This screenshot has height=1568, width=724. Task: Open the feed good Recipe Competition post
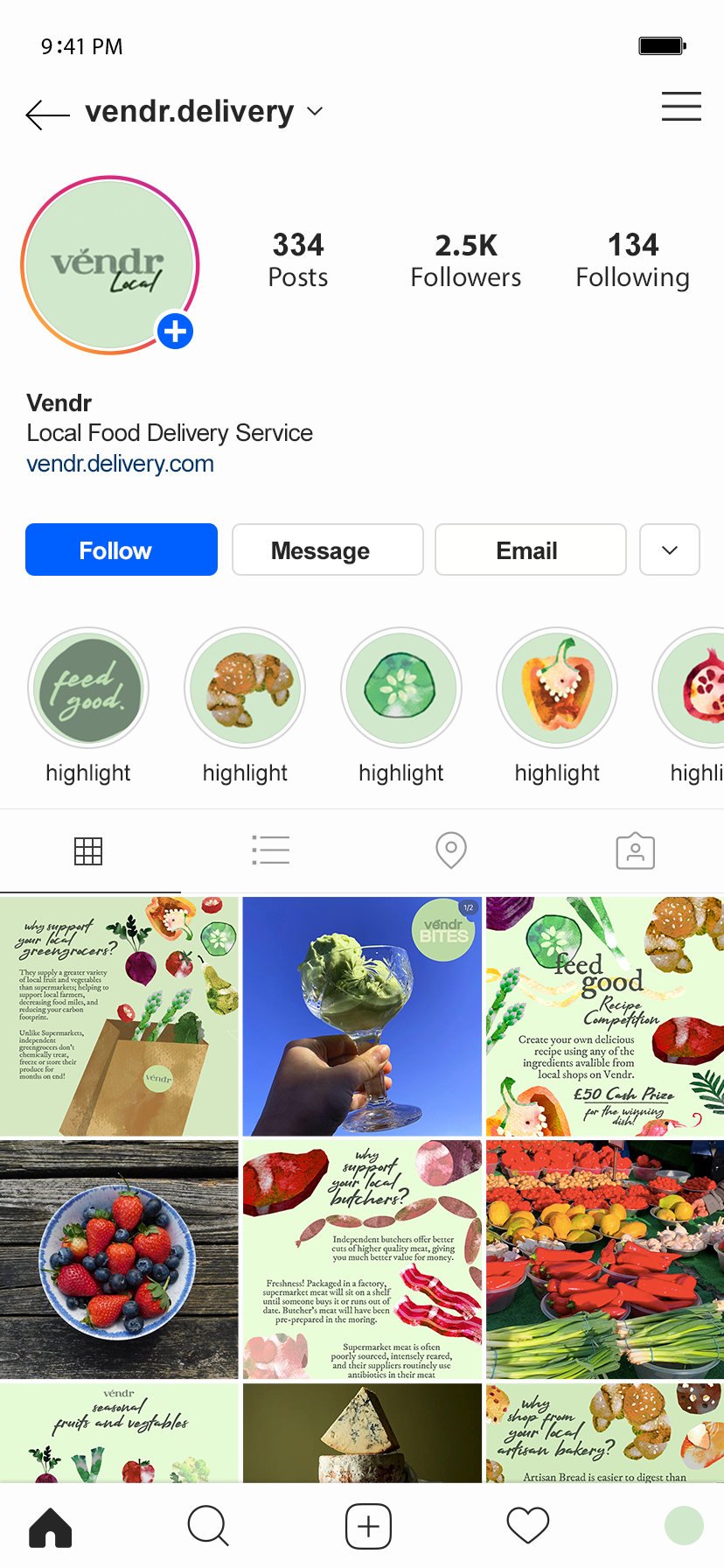(605, 1017)
